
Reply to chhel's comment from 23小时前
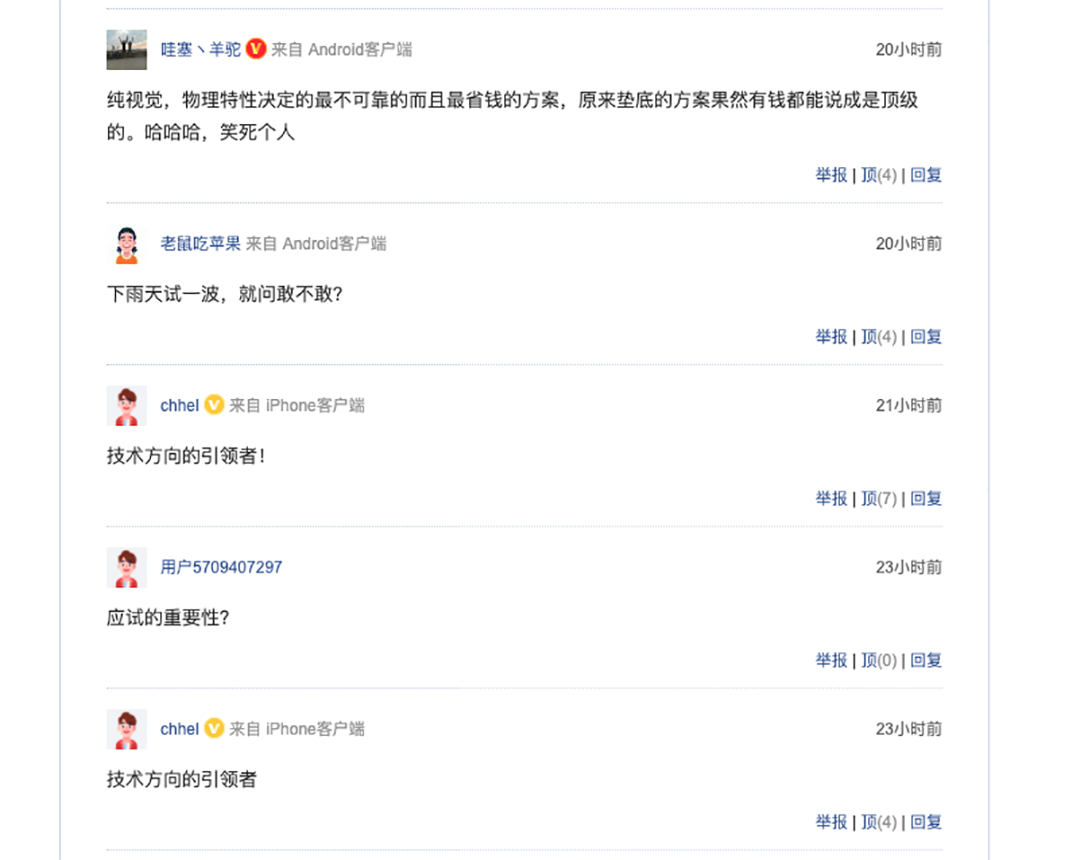[926, 823]
